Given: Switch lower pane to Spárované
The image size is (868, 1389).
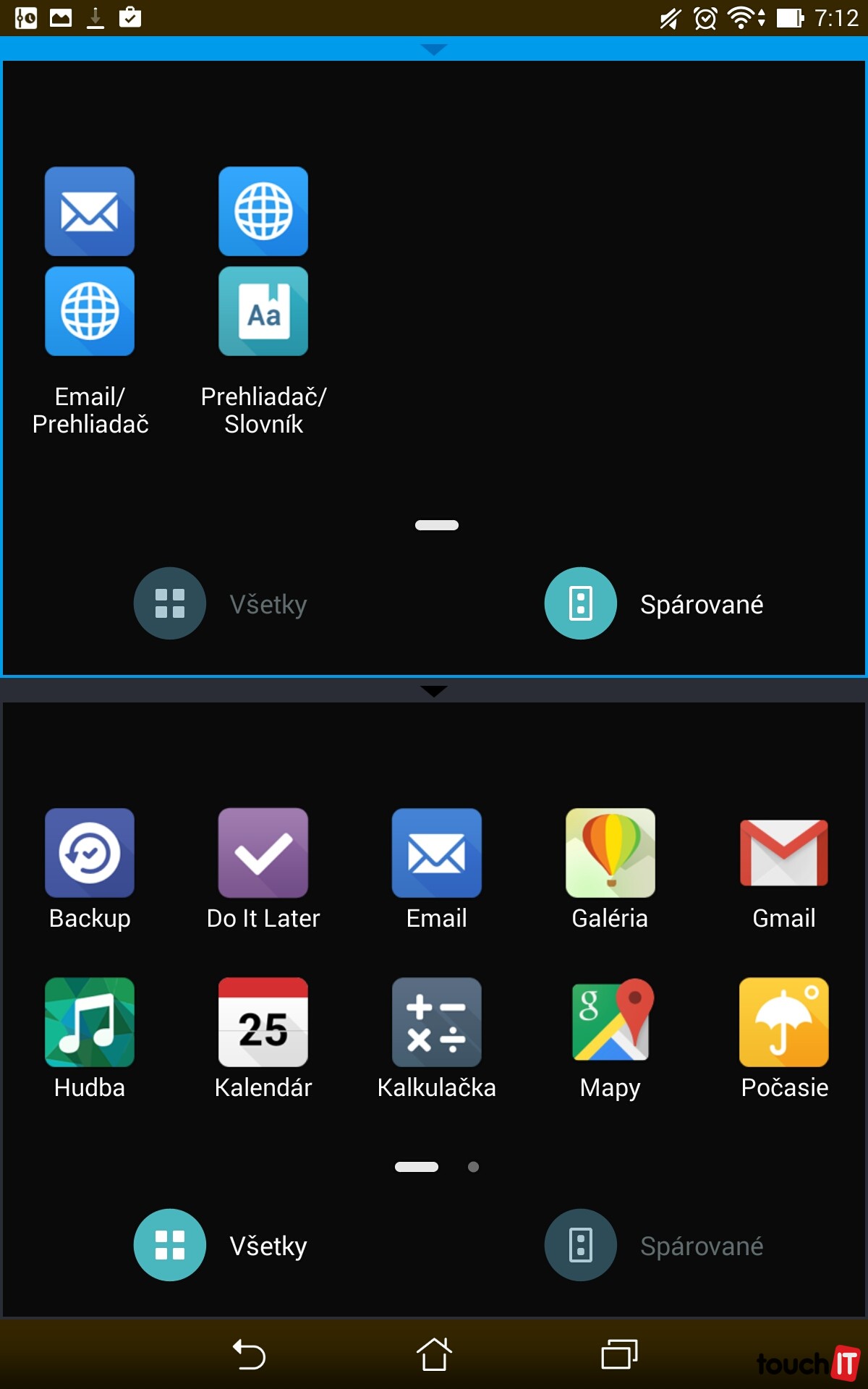Looking at the screenshot, I should click(x=581, y=1245).
